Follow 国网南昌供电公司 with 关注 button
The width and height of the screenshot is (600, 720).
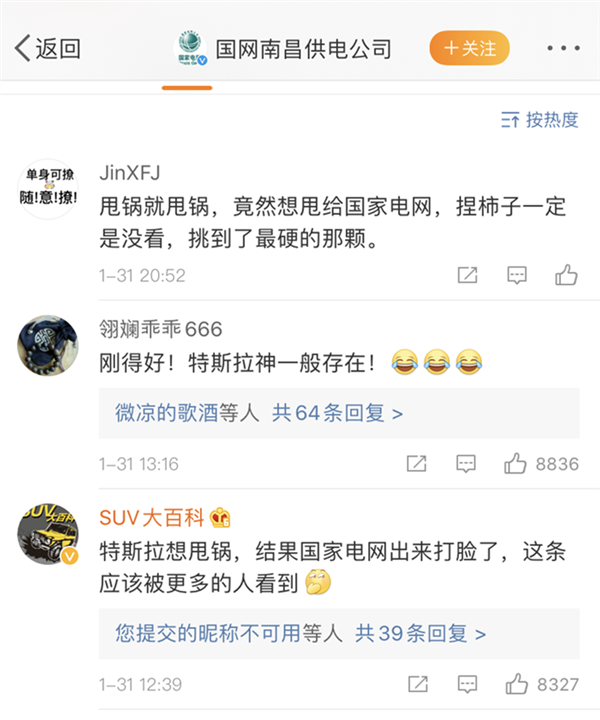pos(469,48)
